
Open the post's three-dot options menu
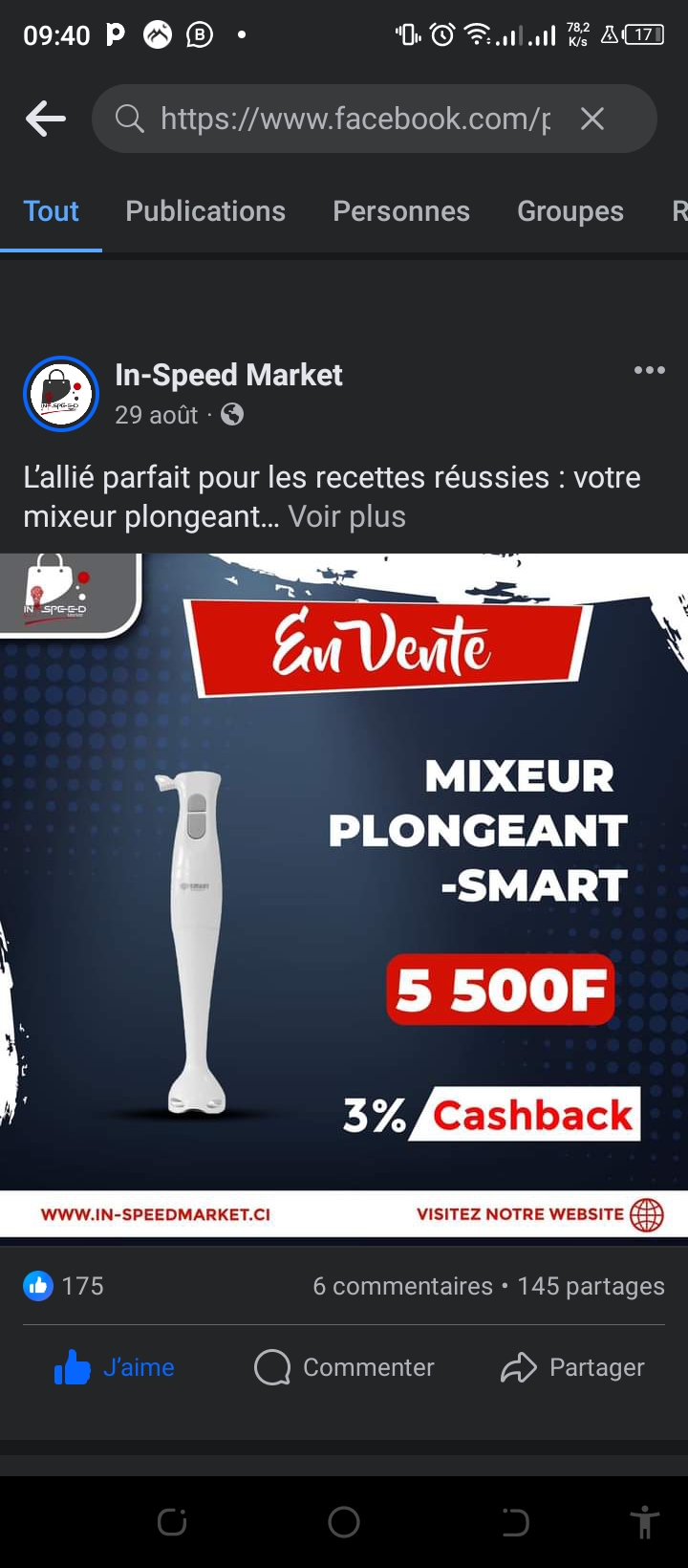tap(650, 370)
